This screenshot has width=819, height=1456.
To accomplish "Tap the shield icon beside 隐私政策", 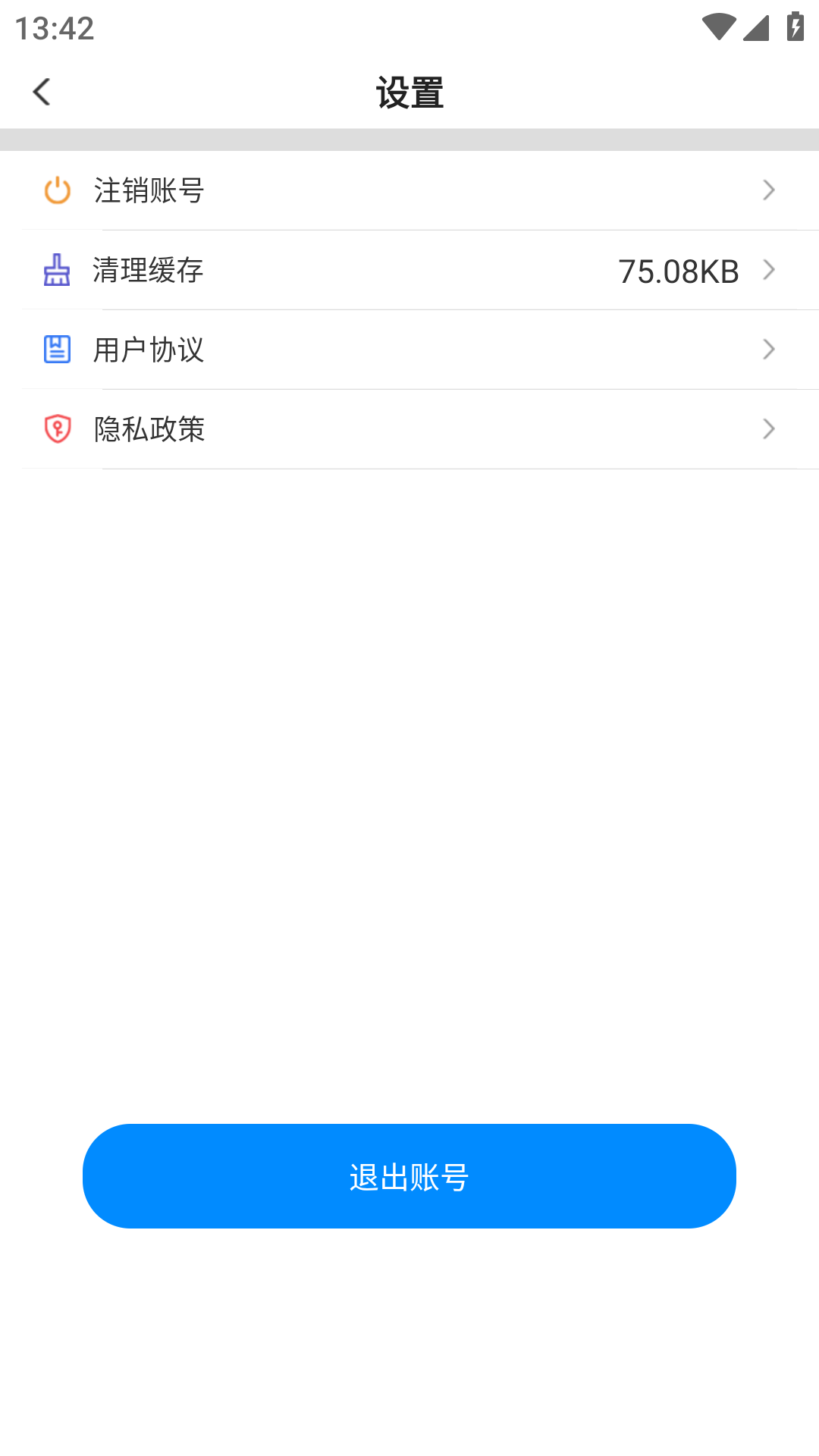I will tap(57, 428).
